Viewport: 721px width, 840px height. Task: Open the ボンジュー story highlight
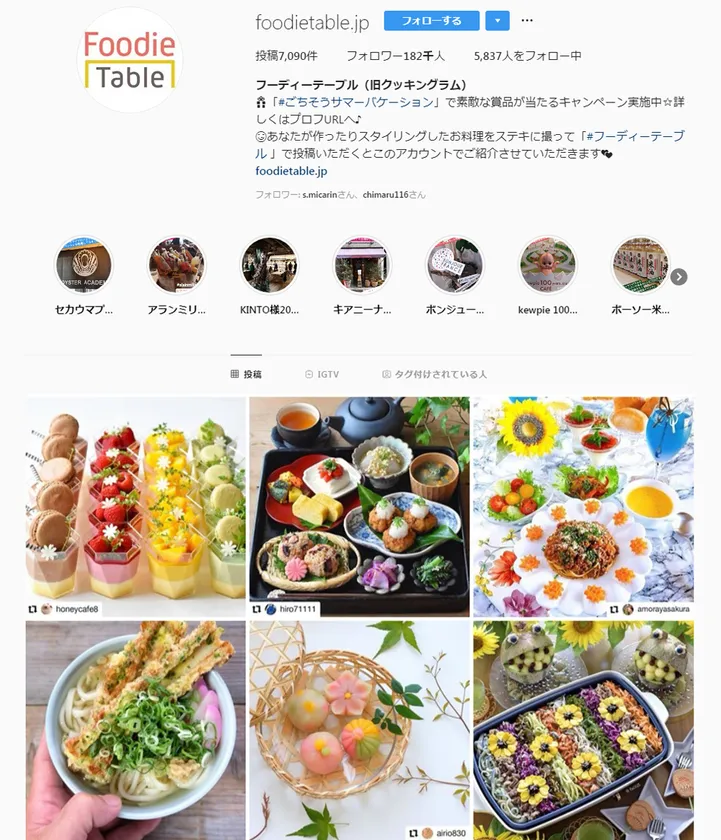coord(454,265)
